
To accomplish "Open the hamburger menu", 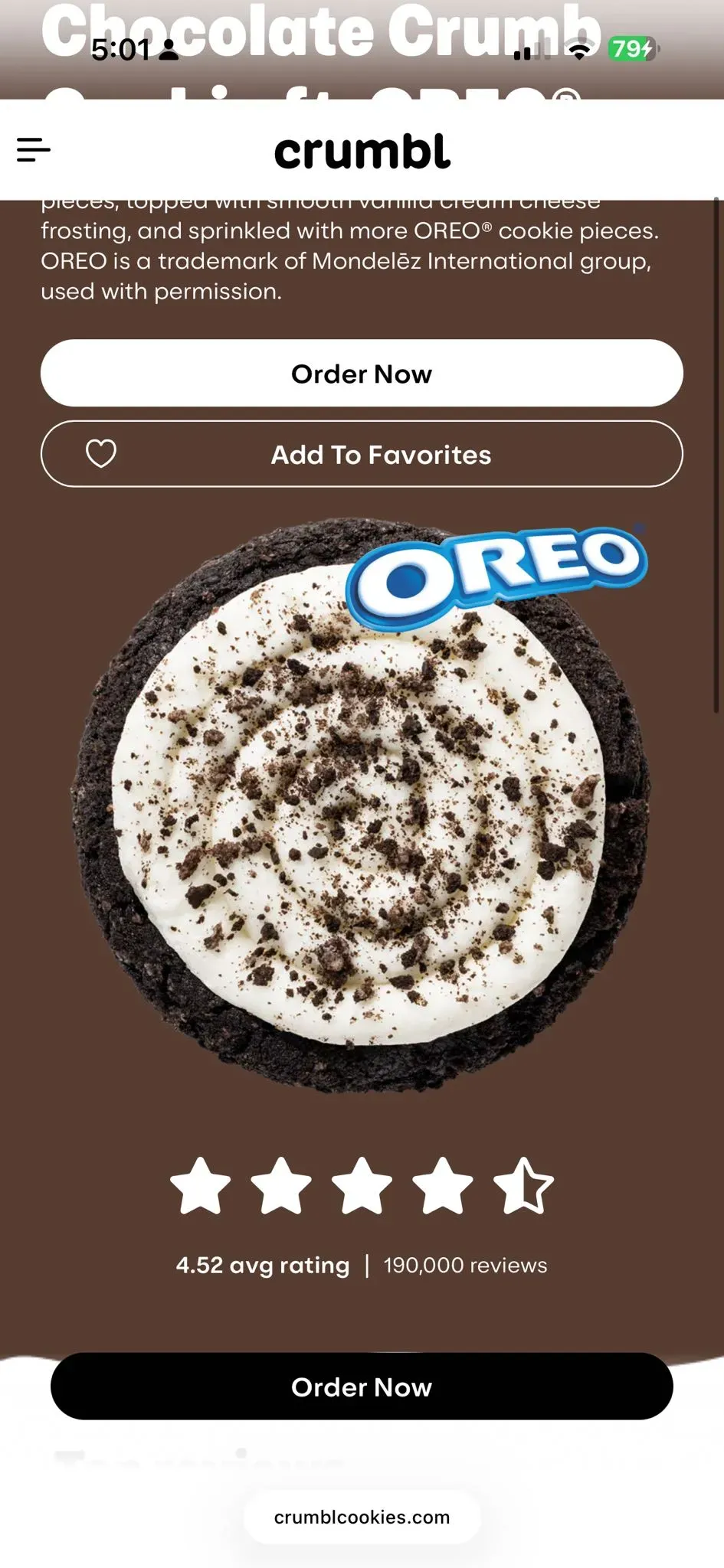I will click(x=34, y=150).
